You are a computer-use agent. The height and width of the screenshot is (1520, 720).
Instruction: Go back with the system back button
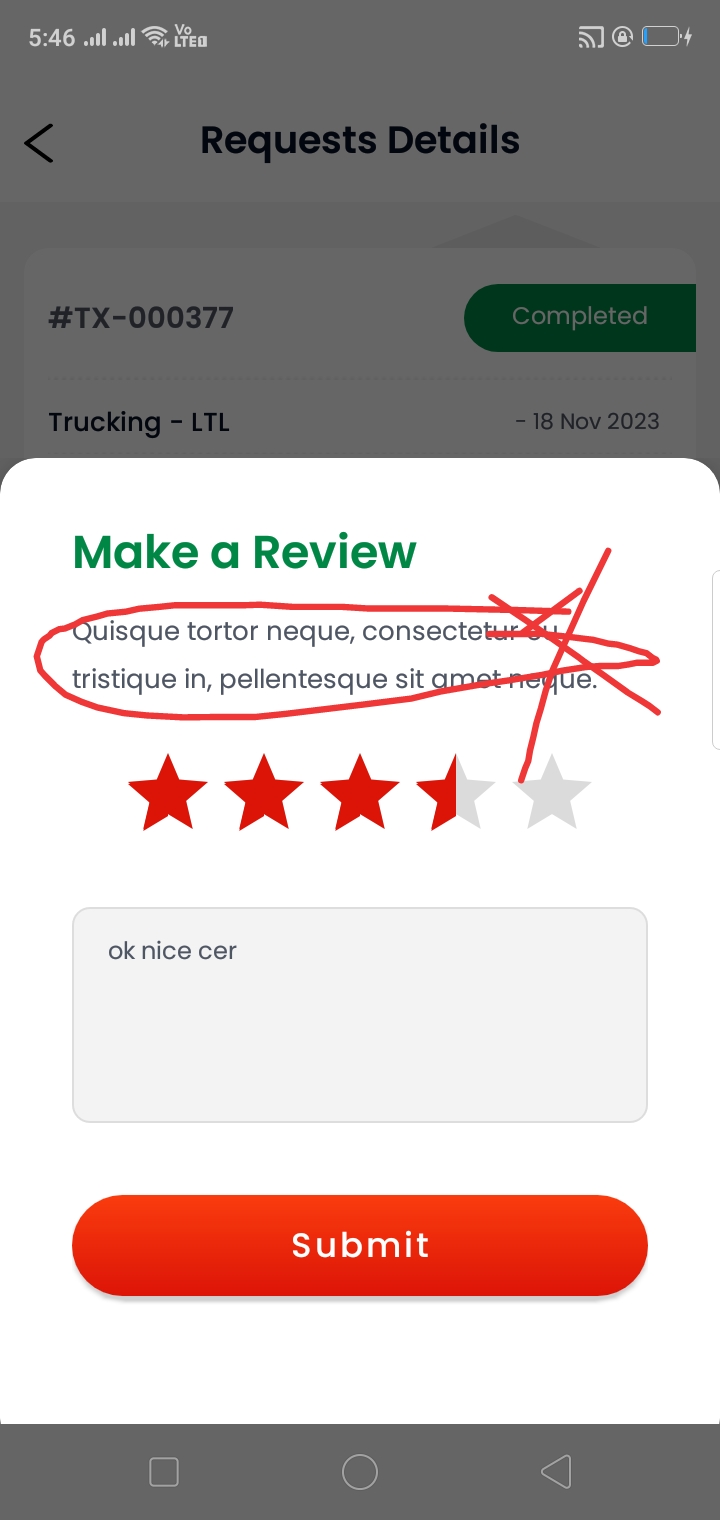tap(556, 1472)
